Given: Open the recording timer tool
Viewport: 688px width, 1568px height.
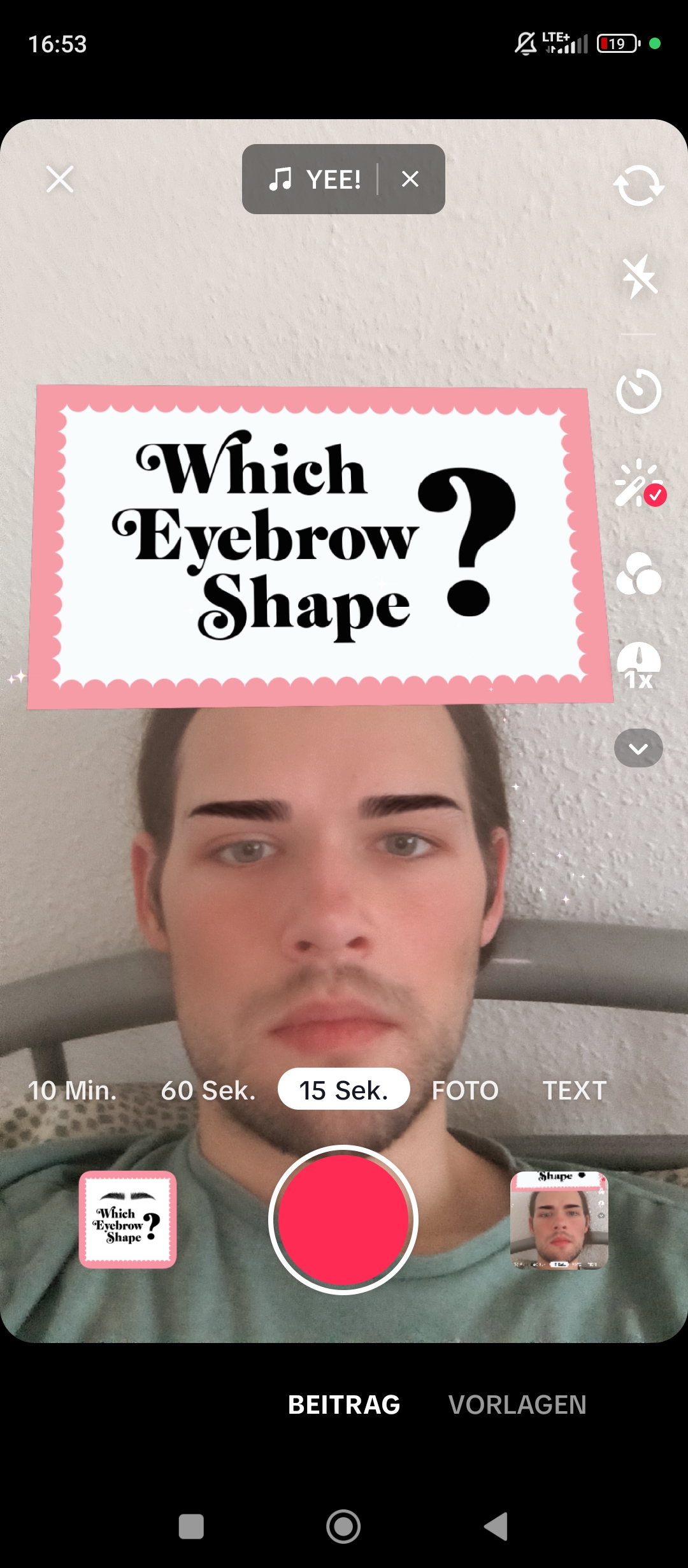Looking at the screenshot, I should point(638,392).
